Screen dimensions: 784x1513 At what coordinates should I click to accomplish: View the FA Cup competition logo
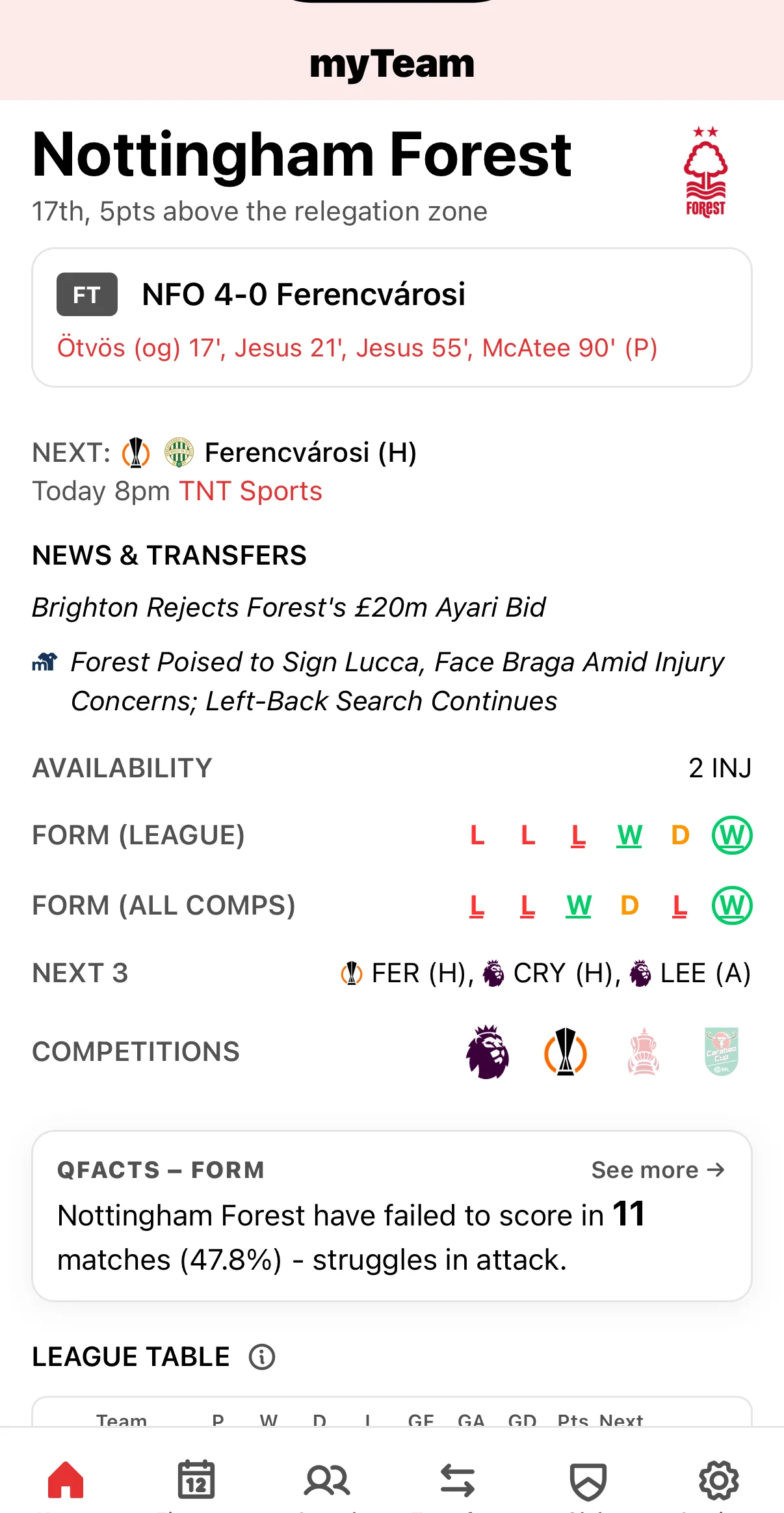tap(643, 1052)
